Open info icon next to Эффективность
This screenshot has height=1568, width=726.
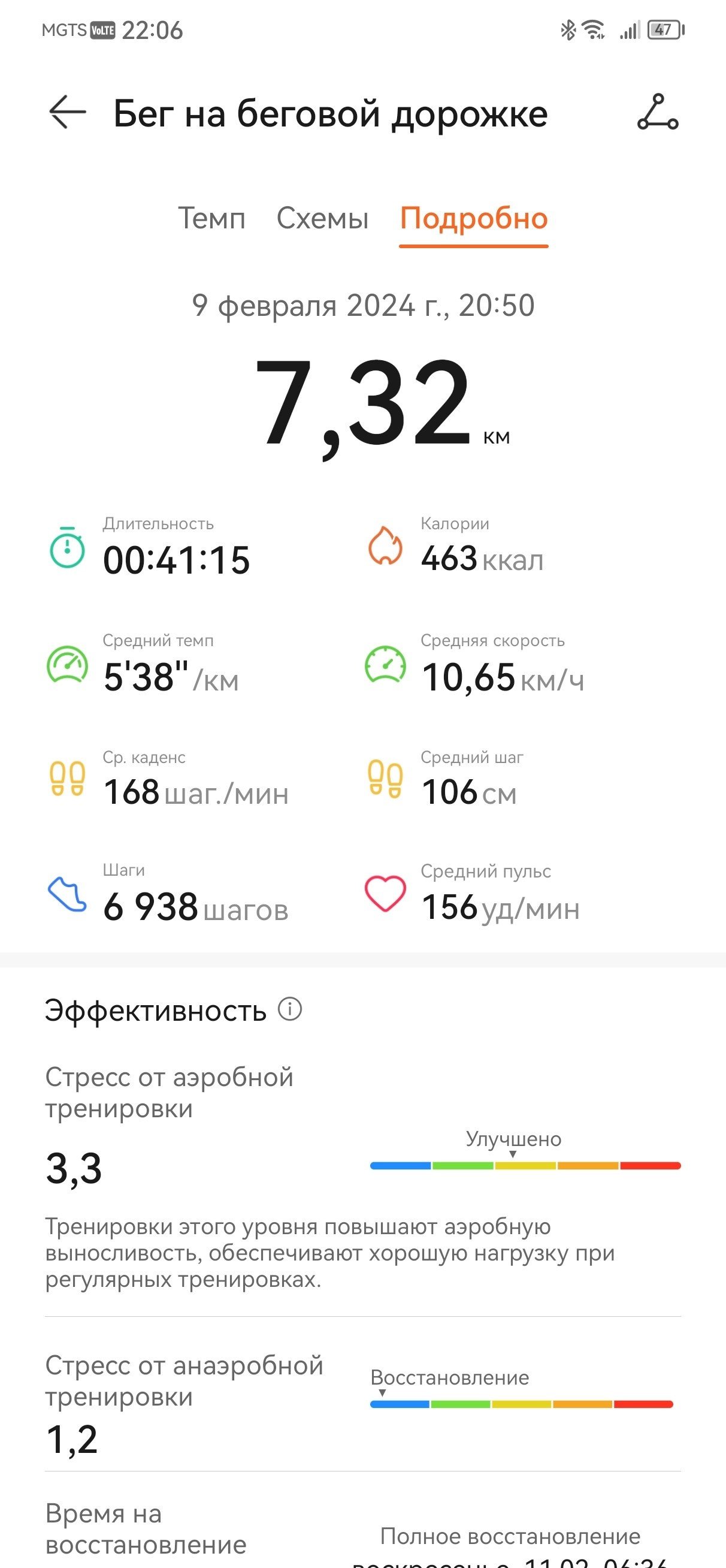[291, 1009]
